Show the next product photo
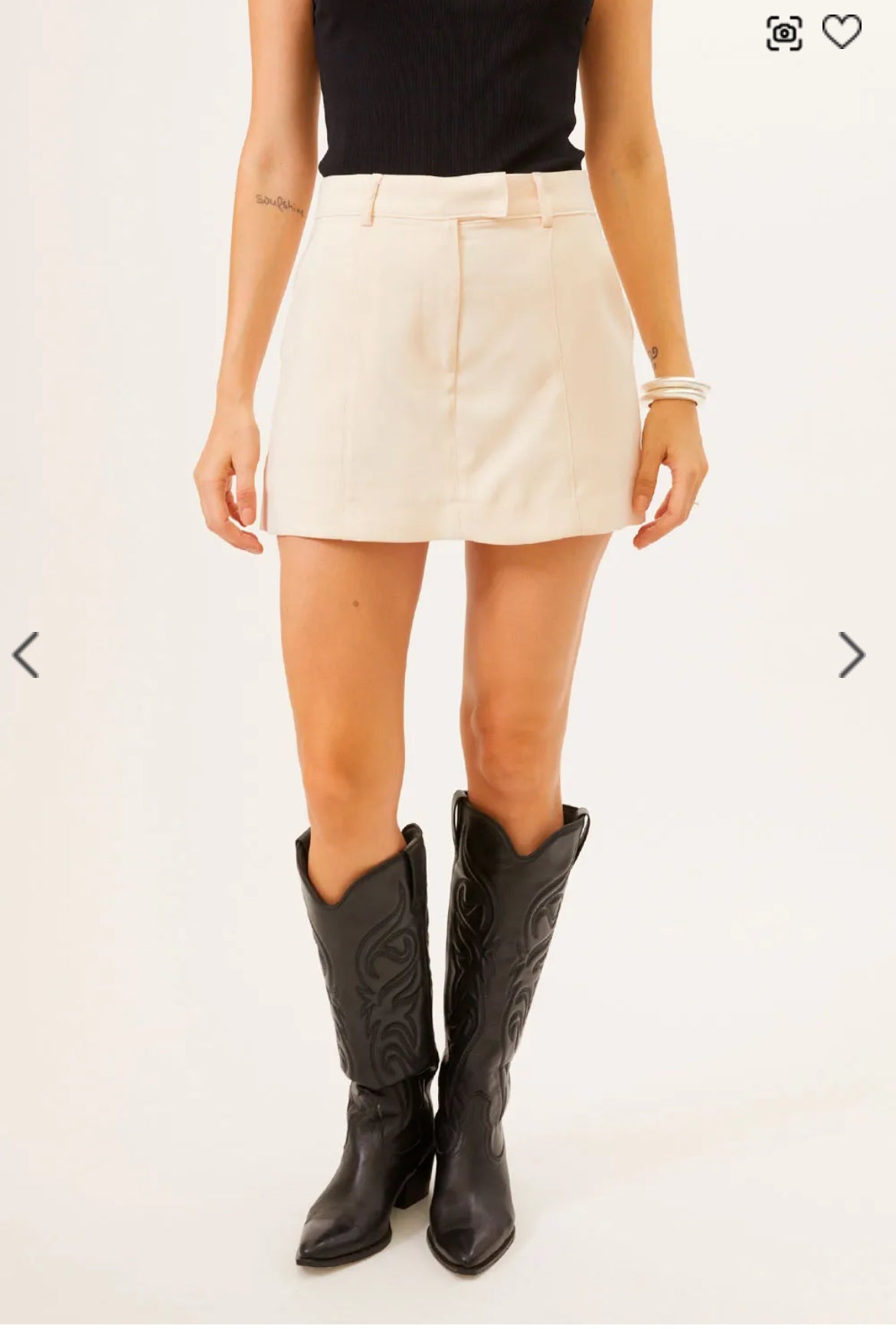The width and height of the screenshot is (896, 1329). point(852,655)
